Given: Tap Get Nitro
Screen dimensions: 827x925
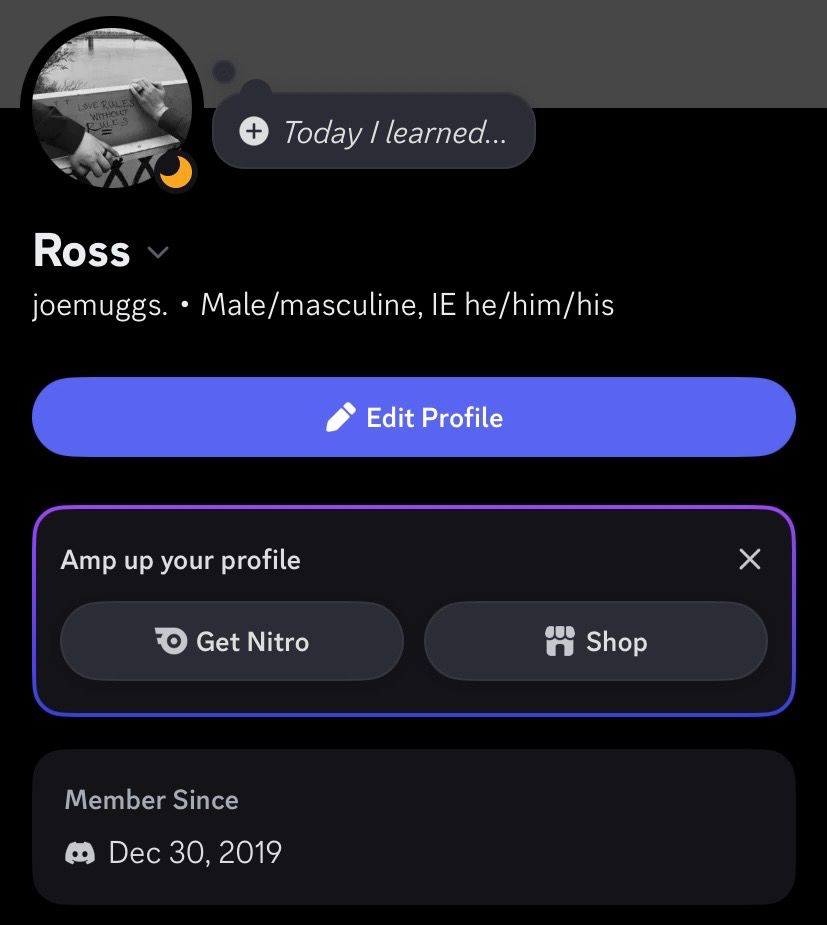Looking at the screenshot, I should click(x=231, y=641).
